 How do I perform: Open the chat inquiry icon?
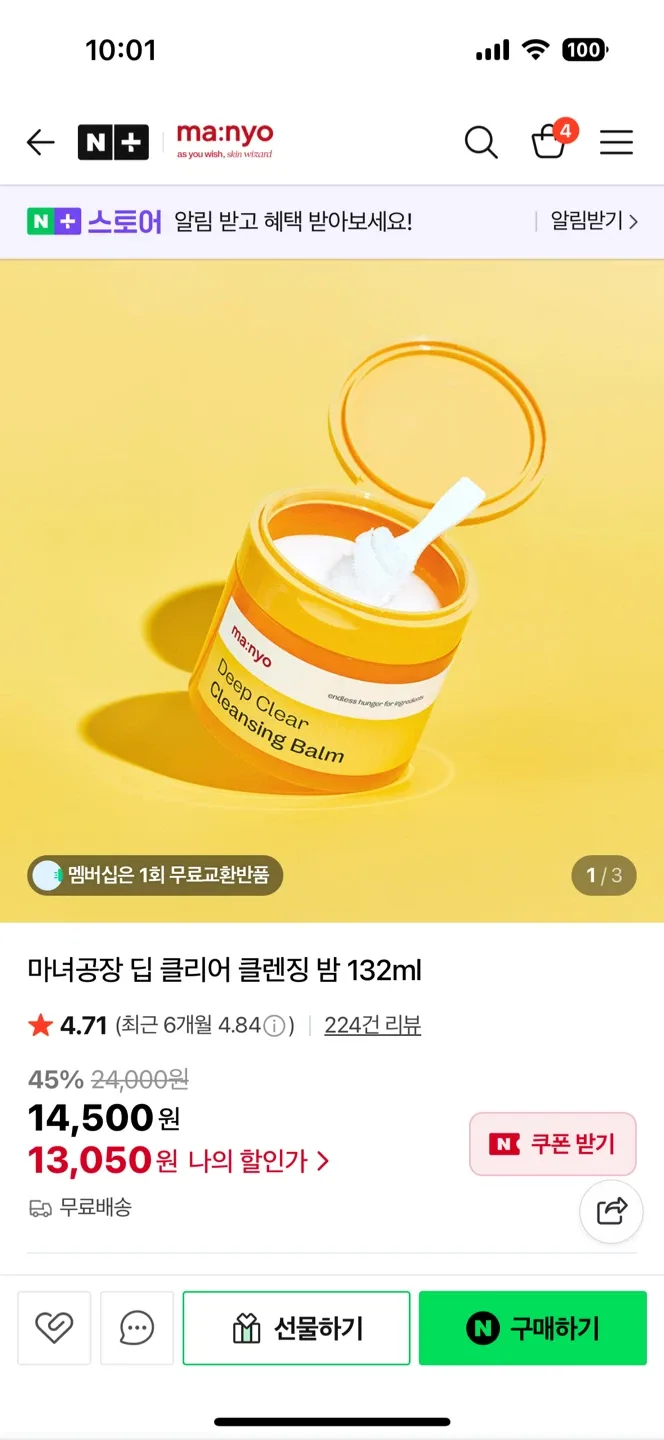137,1328
